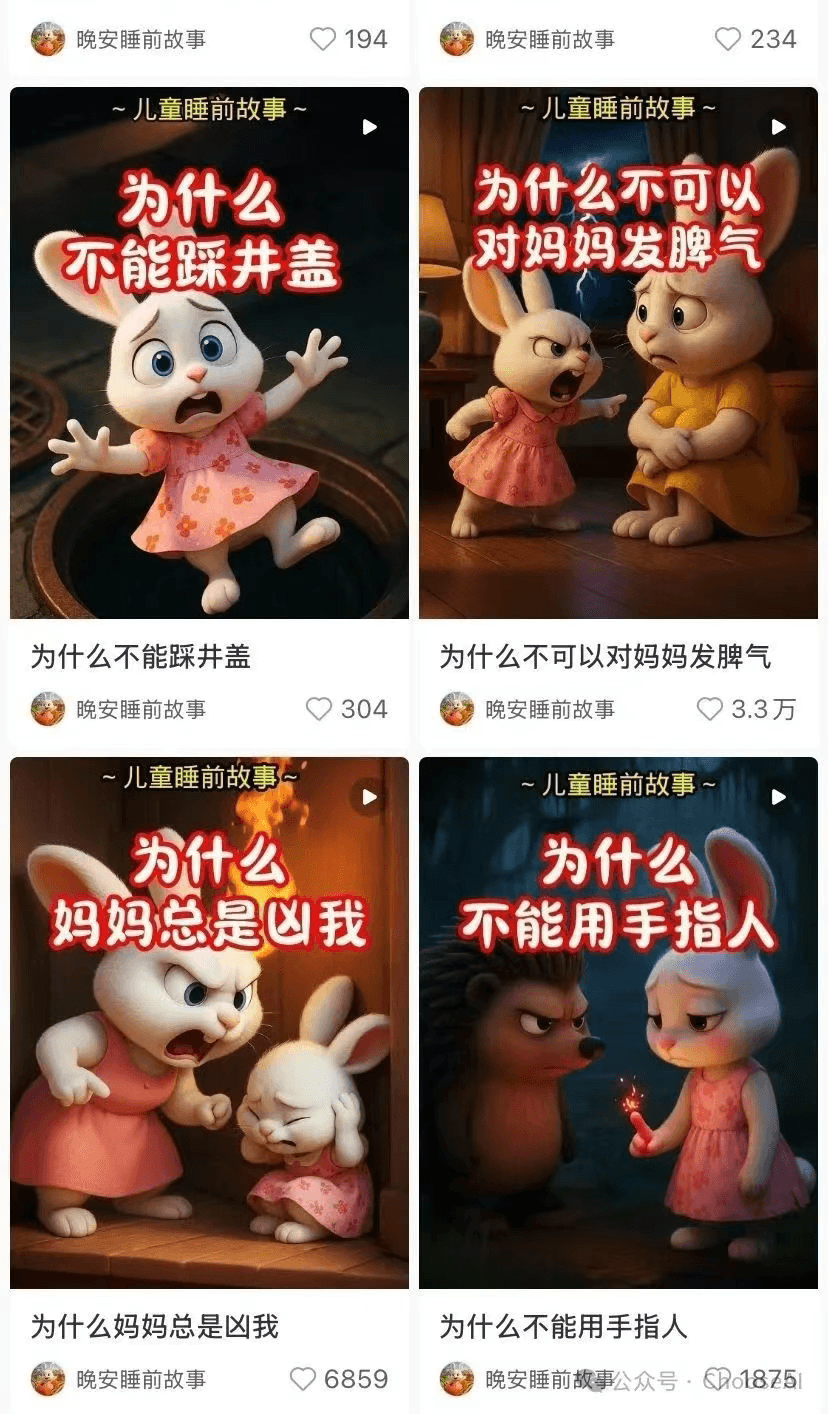Like the post 为什么不可以对妈妈发脾气
This screenshot has width=828, height=1414.
(709, 709)
